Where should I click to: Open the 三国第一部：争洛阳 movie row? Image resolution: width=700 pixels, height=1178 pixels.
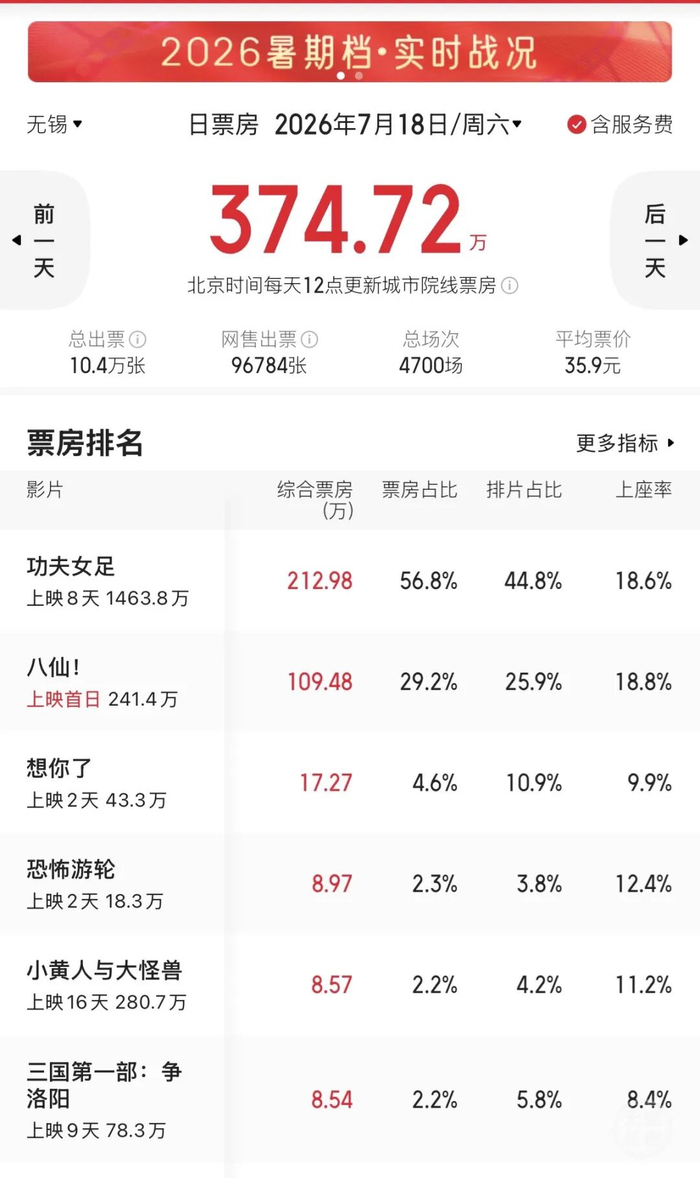pos(350,1099)
